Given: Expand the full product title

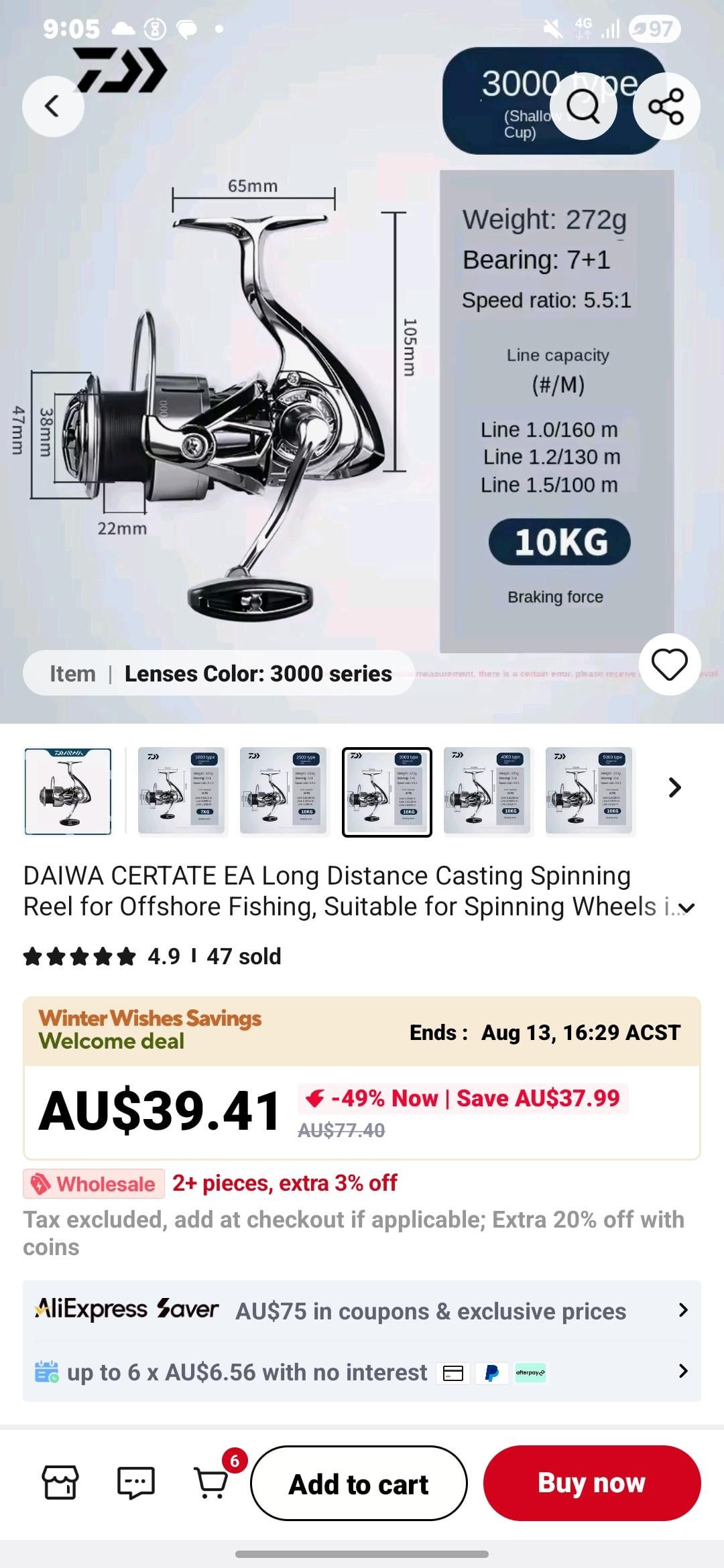Looking at the screenshot, I should click(686, 908).
